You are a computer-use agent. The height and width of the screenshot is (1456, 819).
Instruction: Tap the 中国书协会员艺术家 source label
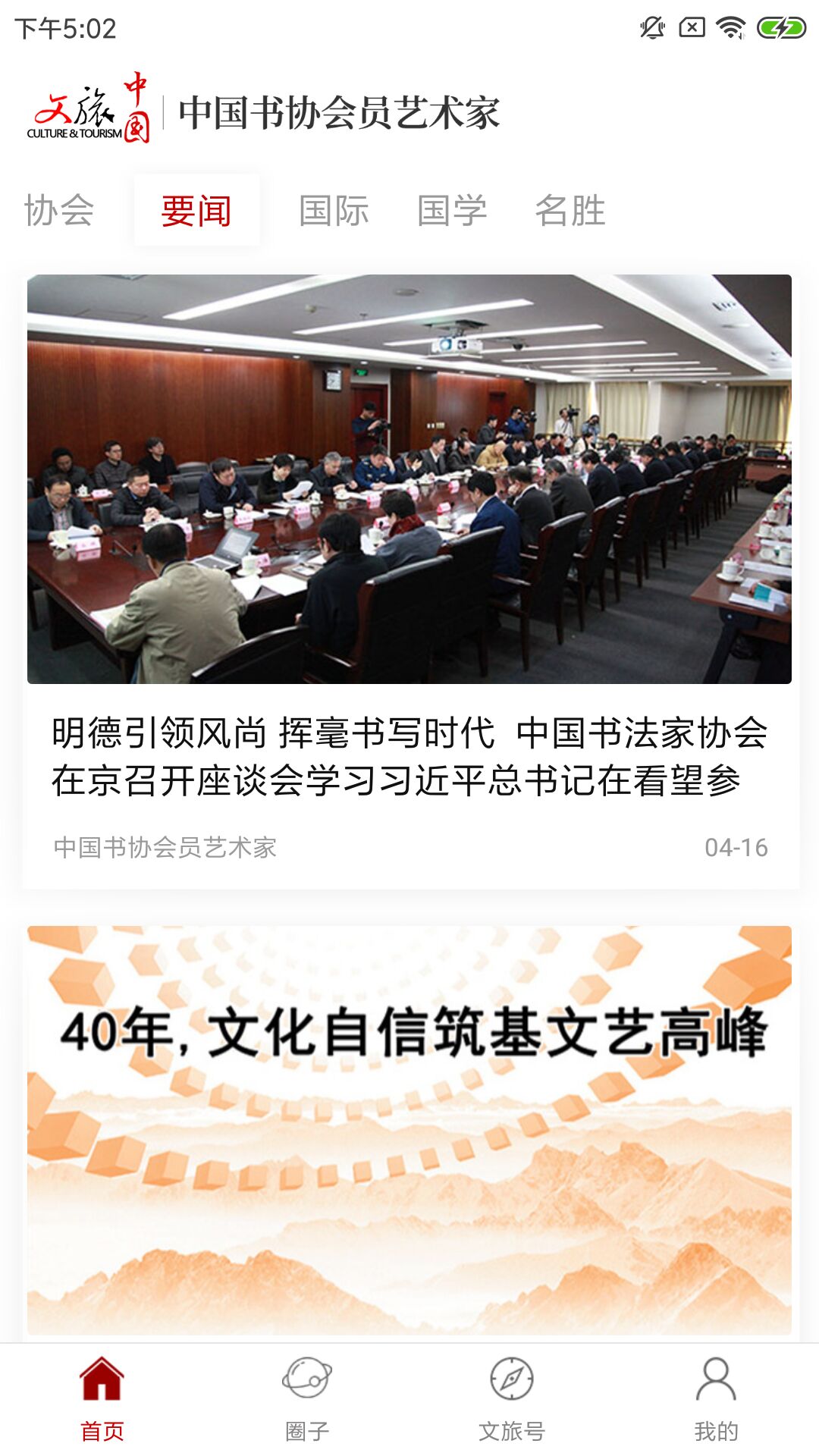pyautogui.click(x=166, y=848)
